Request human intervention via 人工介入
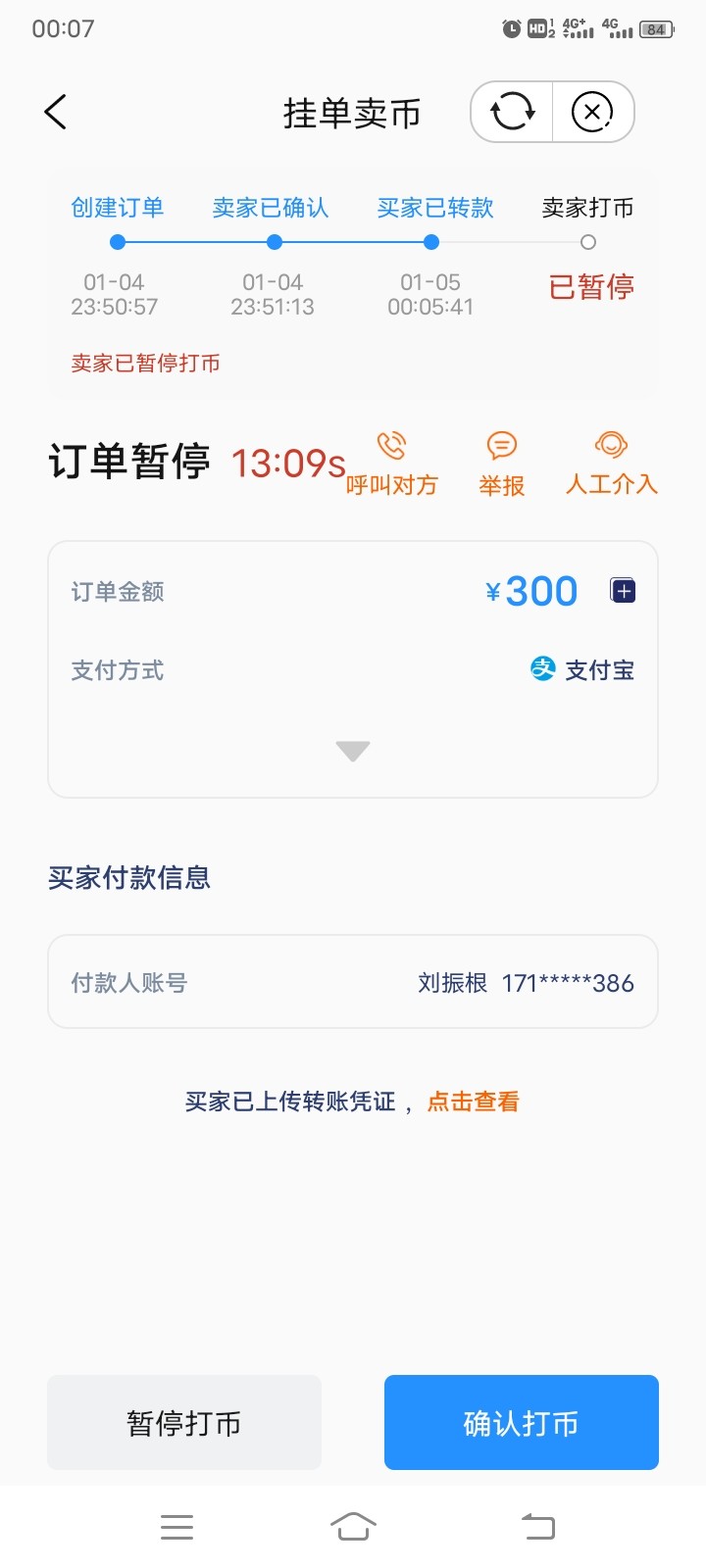This screenshot has width=706, height=1568. pyautogui.click(x=611, y=464)
